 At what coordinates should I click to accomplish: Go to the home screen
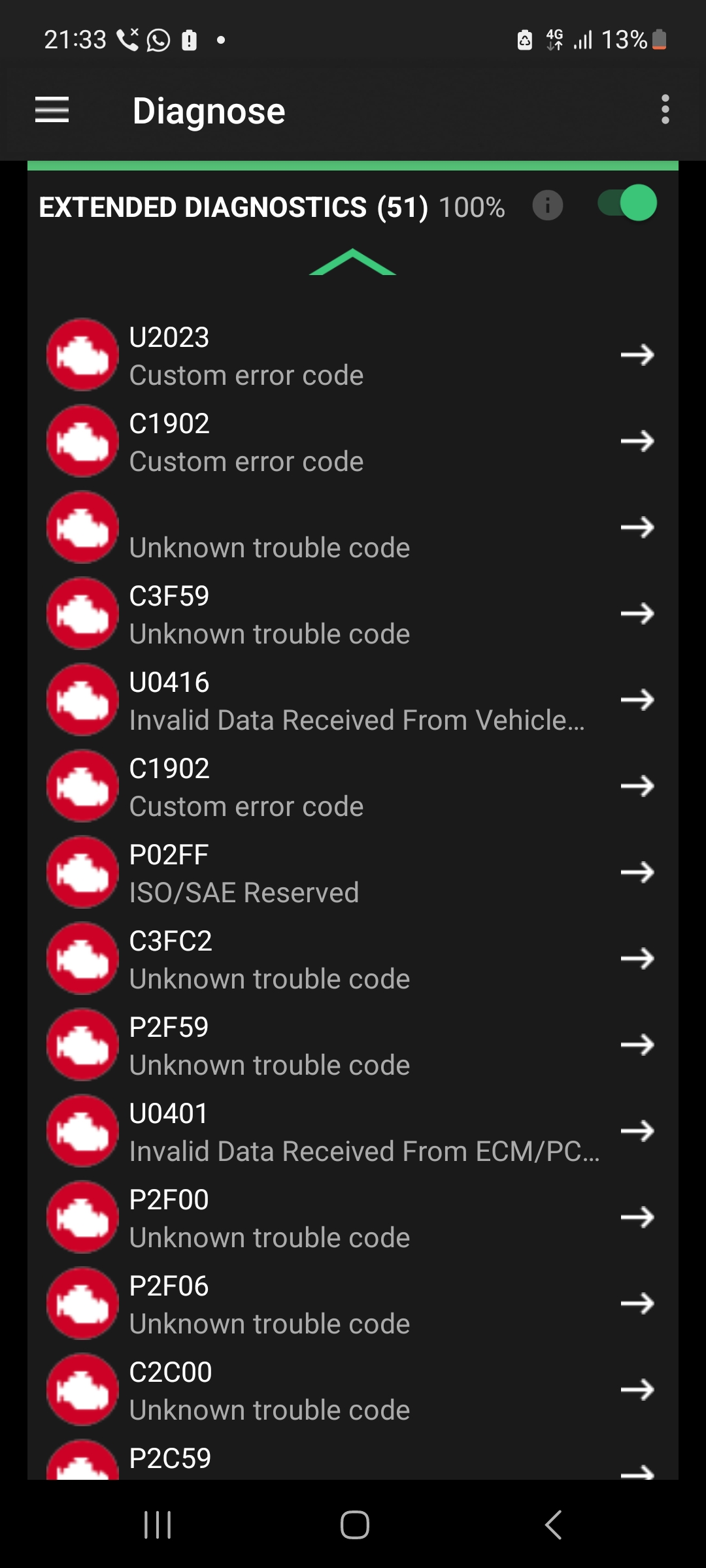(354, 1525)
